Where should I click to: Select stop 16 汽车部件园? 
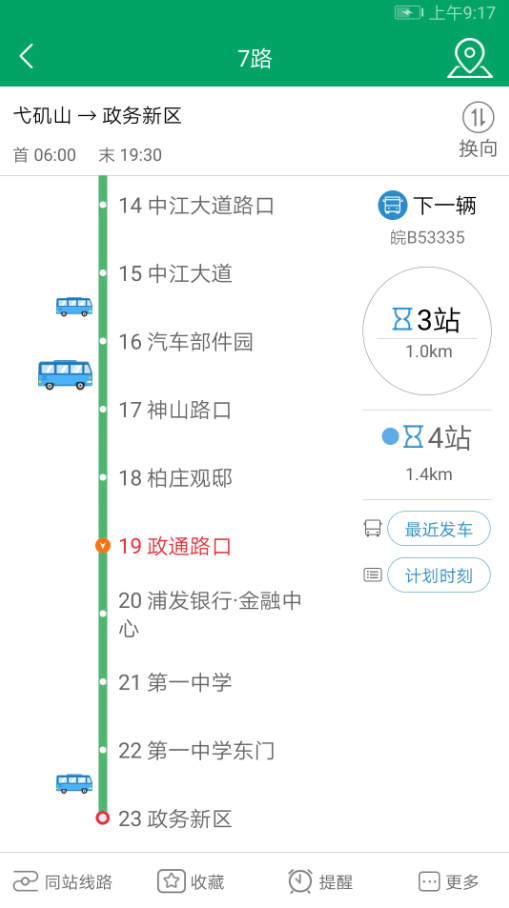[186, 342]
